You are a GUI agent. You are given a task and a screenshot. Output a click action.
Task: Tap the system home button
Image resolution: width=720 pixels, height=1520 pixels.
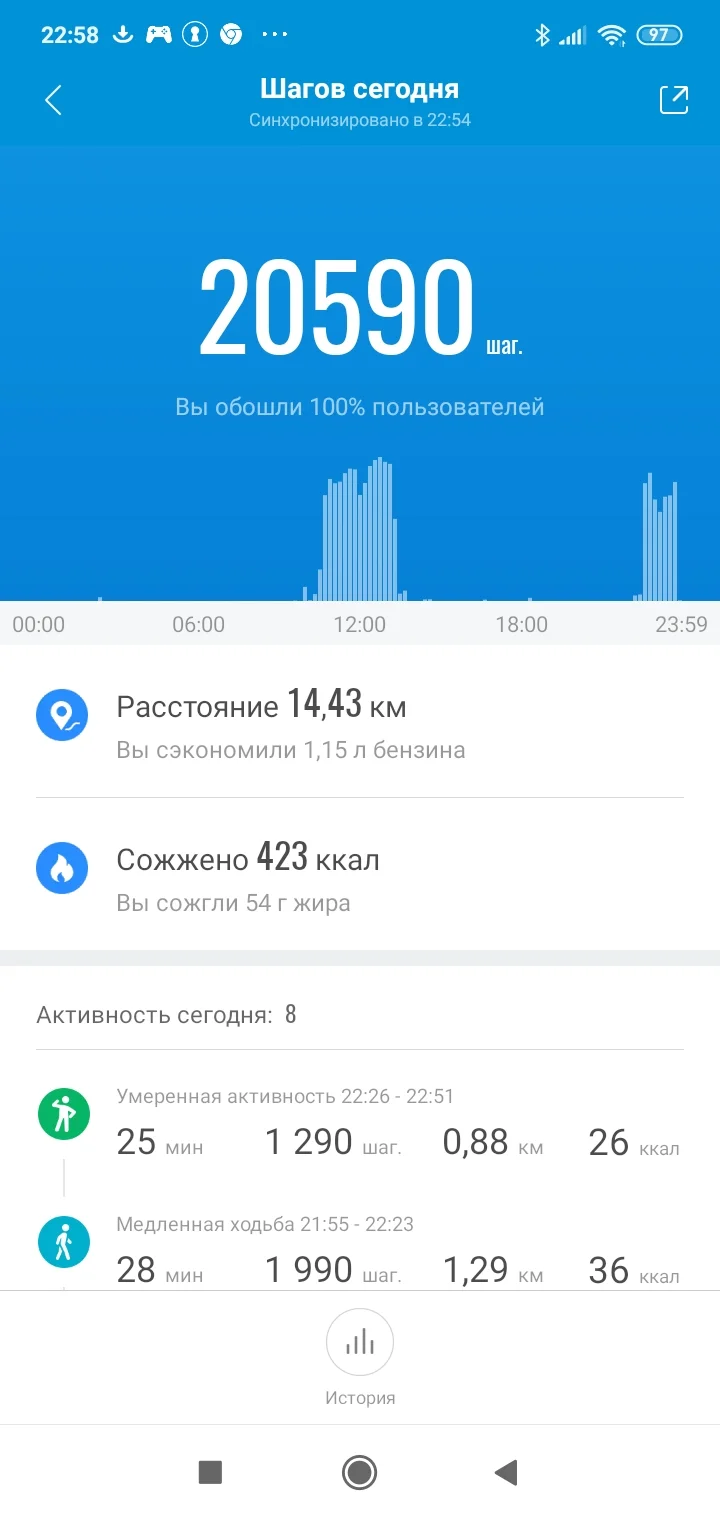pos(359,1472)
